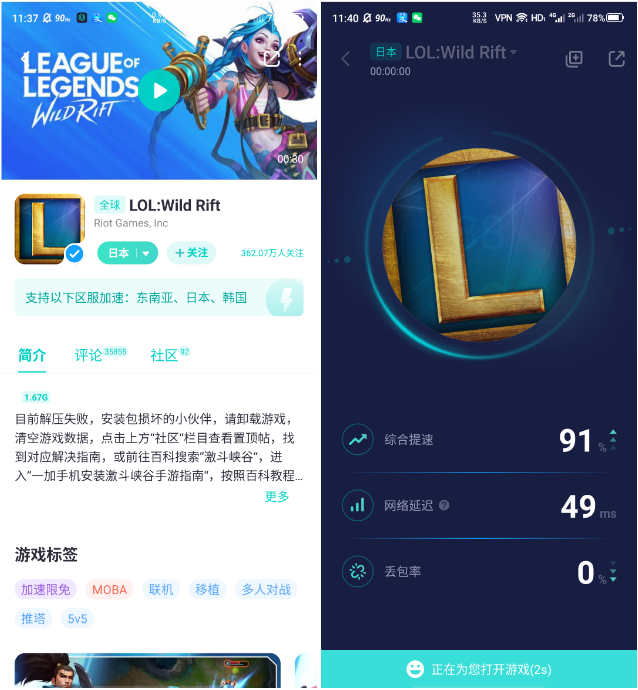Open the MOBA tag
Image resolution: width=638 pixels, height=690 pixels.
[x=109, y=589]
